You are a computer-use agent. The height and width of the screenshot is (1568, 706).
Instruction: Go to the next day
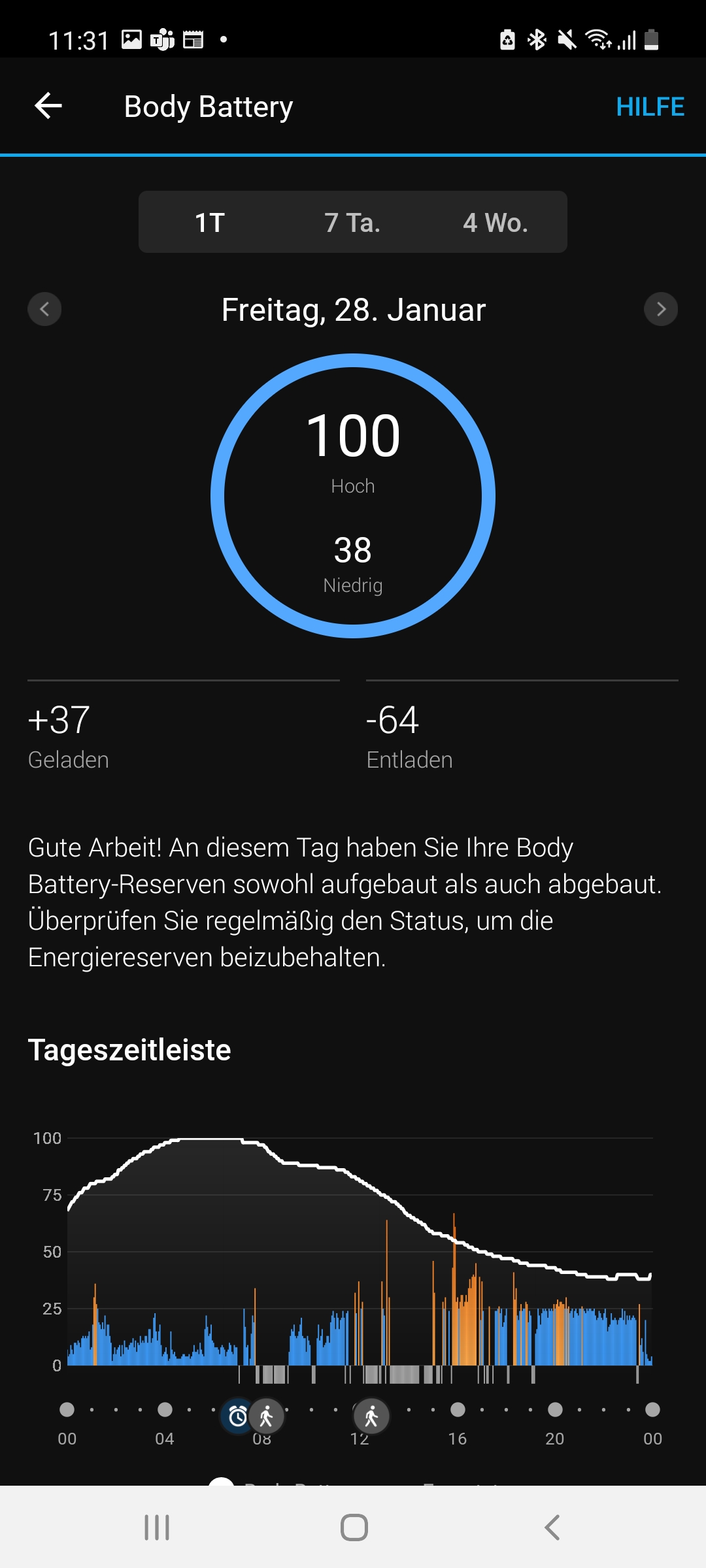pyautogui.click(x=661, y=309)
